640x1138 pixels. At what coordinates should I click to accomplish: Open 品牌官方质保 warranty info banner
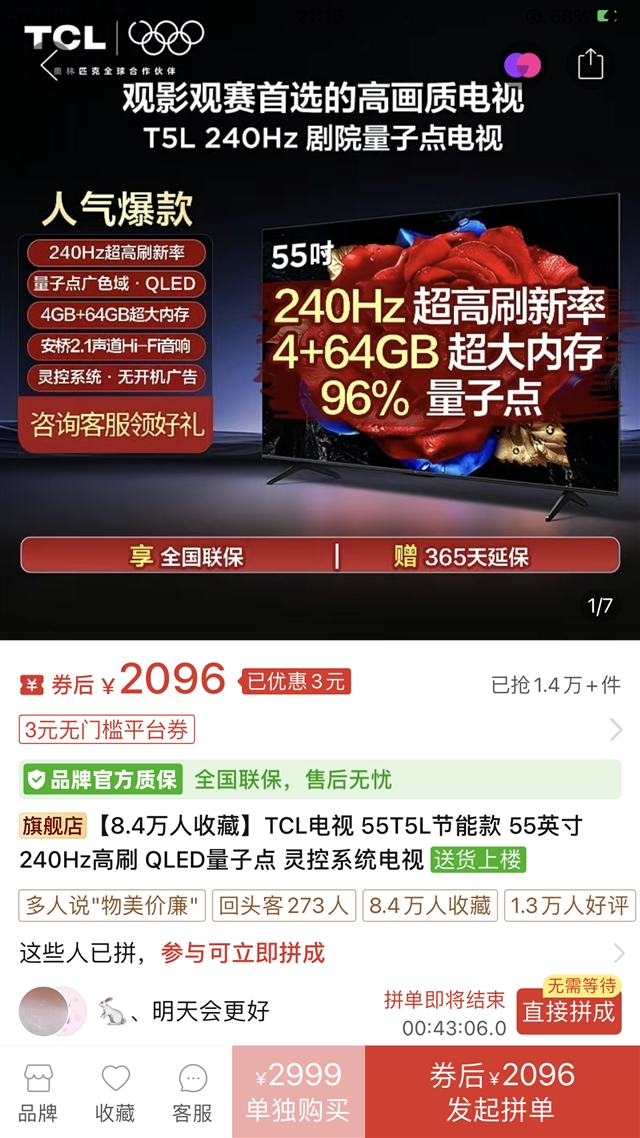[x=320, y=779]
